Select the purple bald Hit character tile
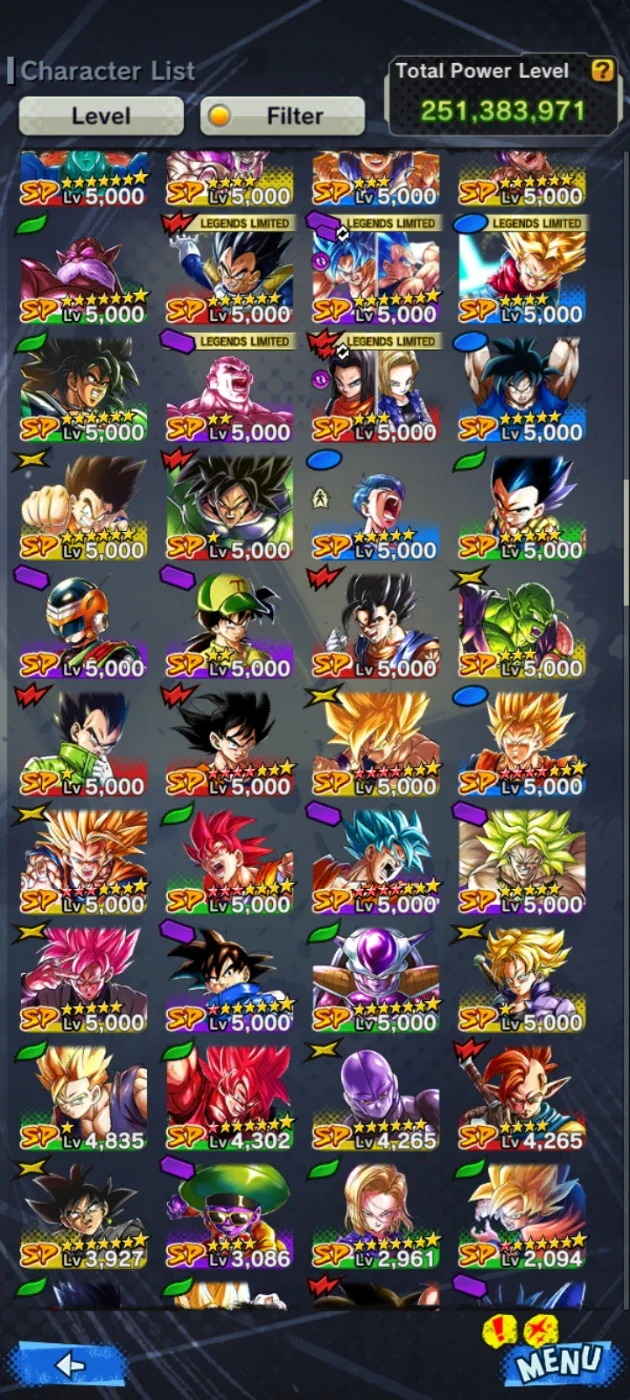Viewport: 630px width, 1400px height. pyautogui.click(x=376, y=1097)
